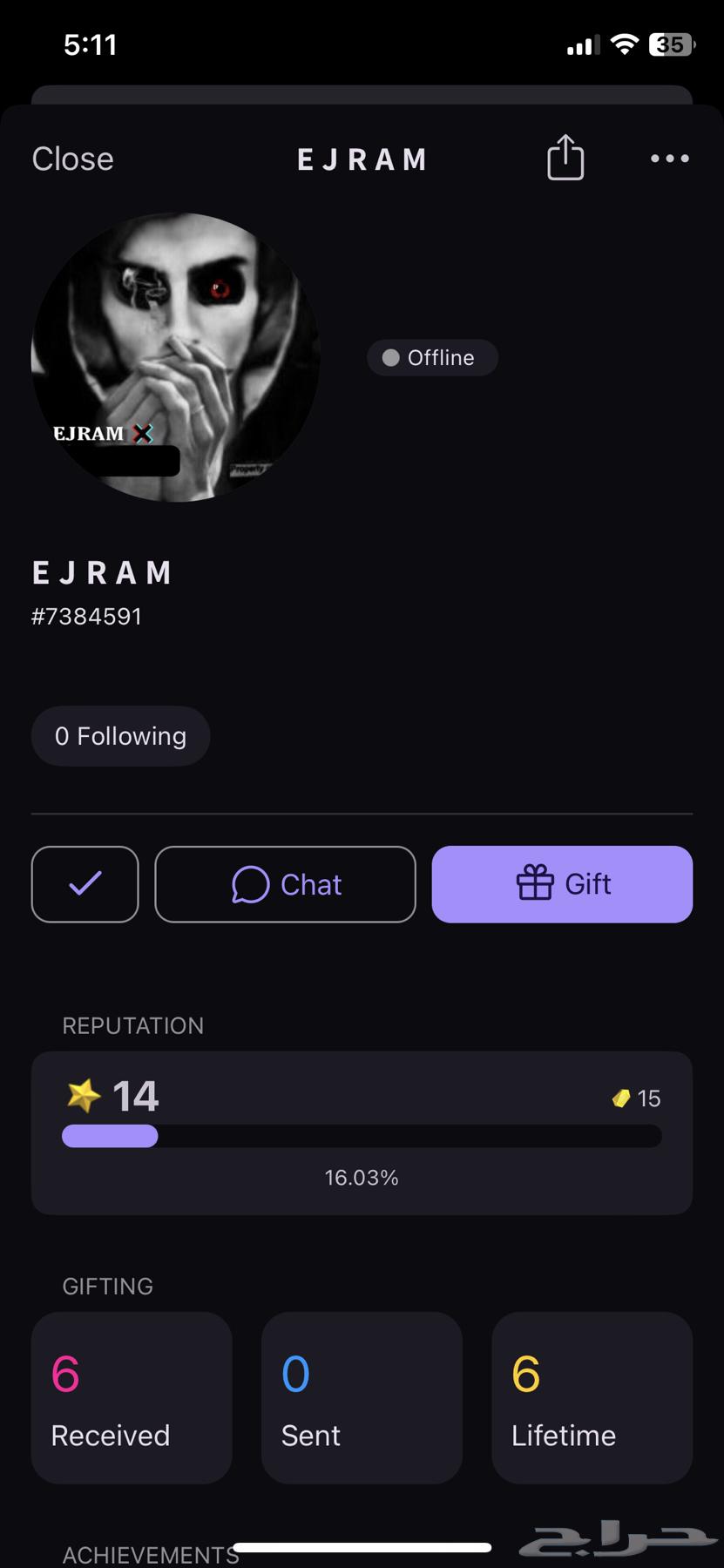Start a chat with EJRAM

(x=285, y=884)
